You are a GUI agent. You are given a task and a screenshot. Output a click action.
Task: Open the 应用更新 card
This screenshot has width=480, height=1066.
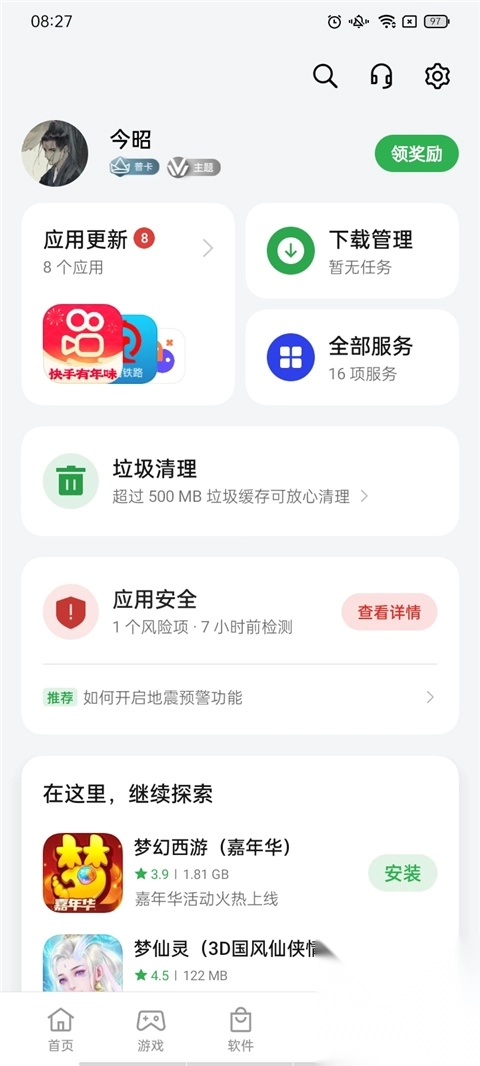pos(128,304)
